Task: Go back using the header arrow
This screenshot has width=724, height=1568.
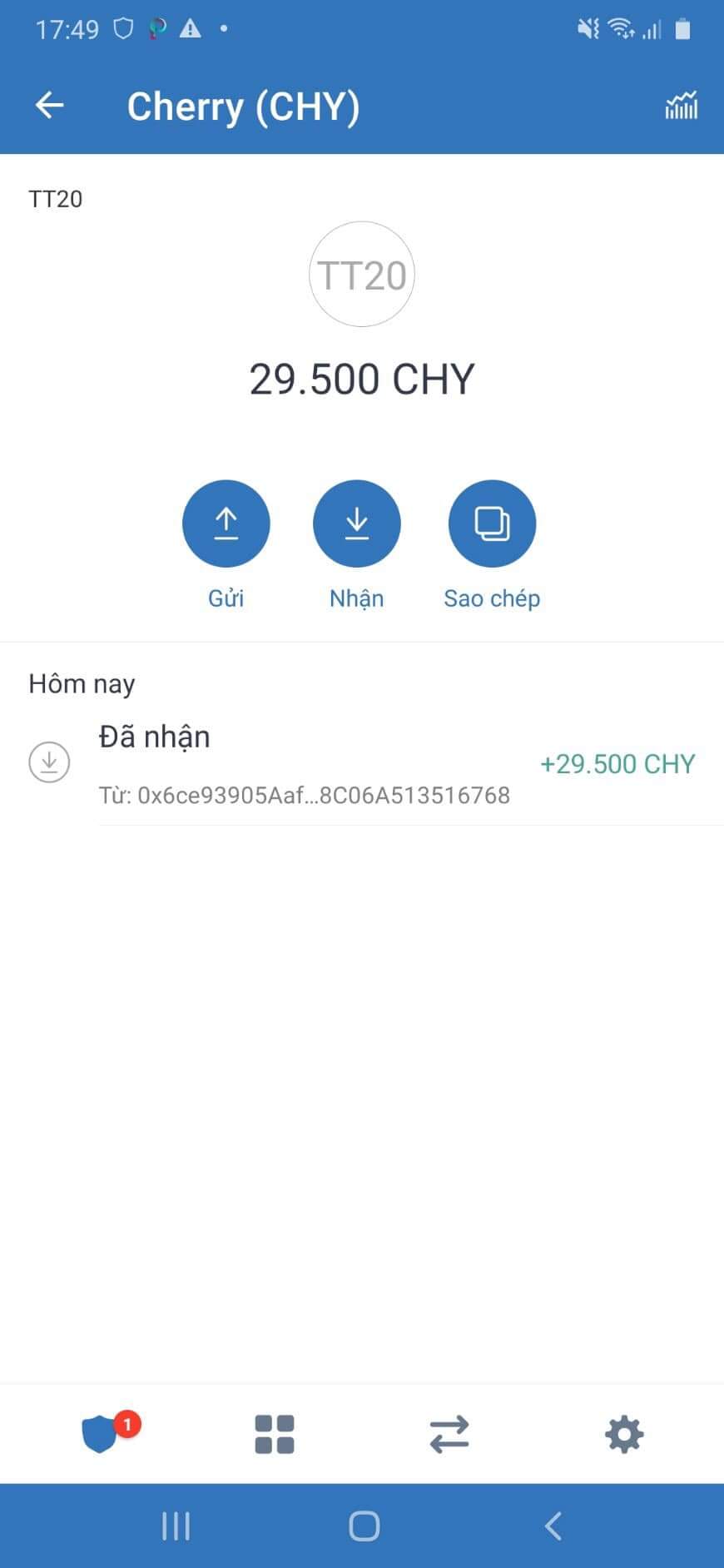Action: (x=50, y=106)
